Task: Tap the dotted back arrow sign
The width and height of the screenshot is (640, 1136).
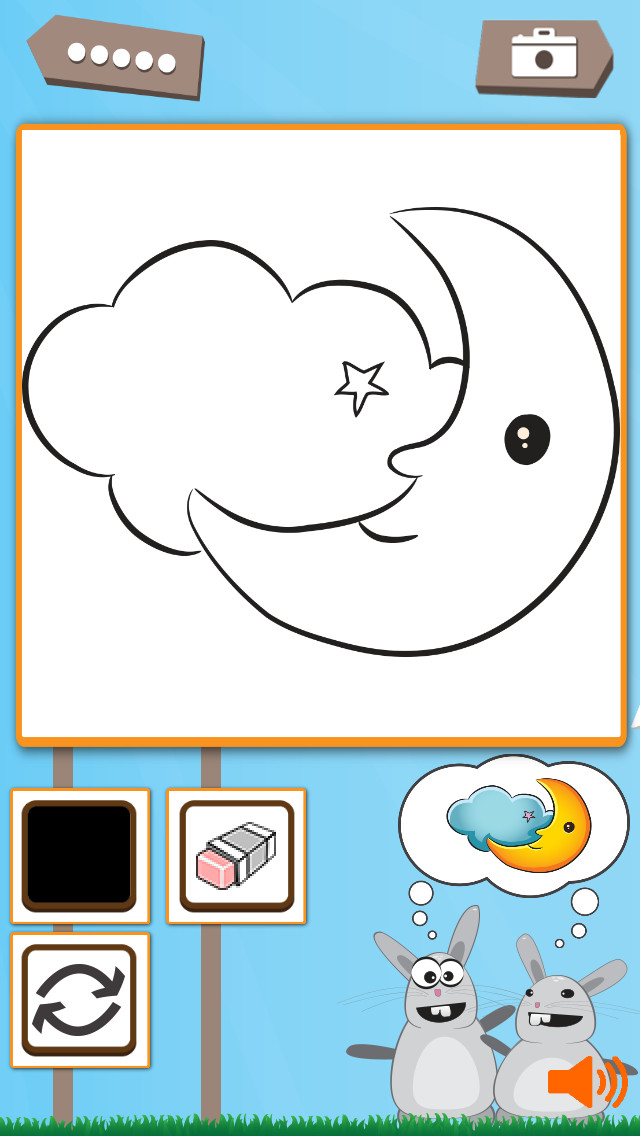Action: (117, 57)
